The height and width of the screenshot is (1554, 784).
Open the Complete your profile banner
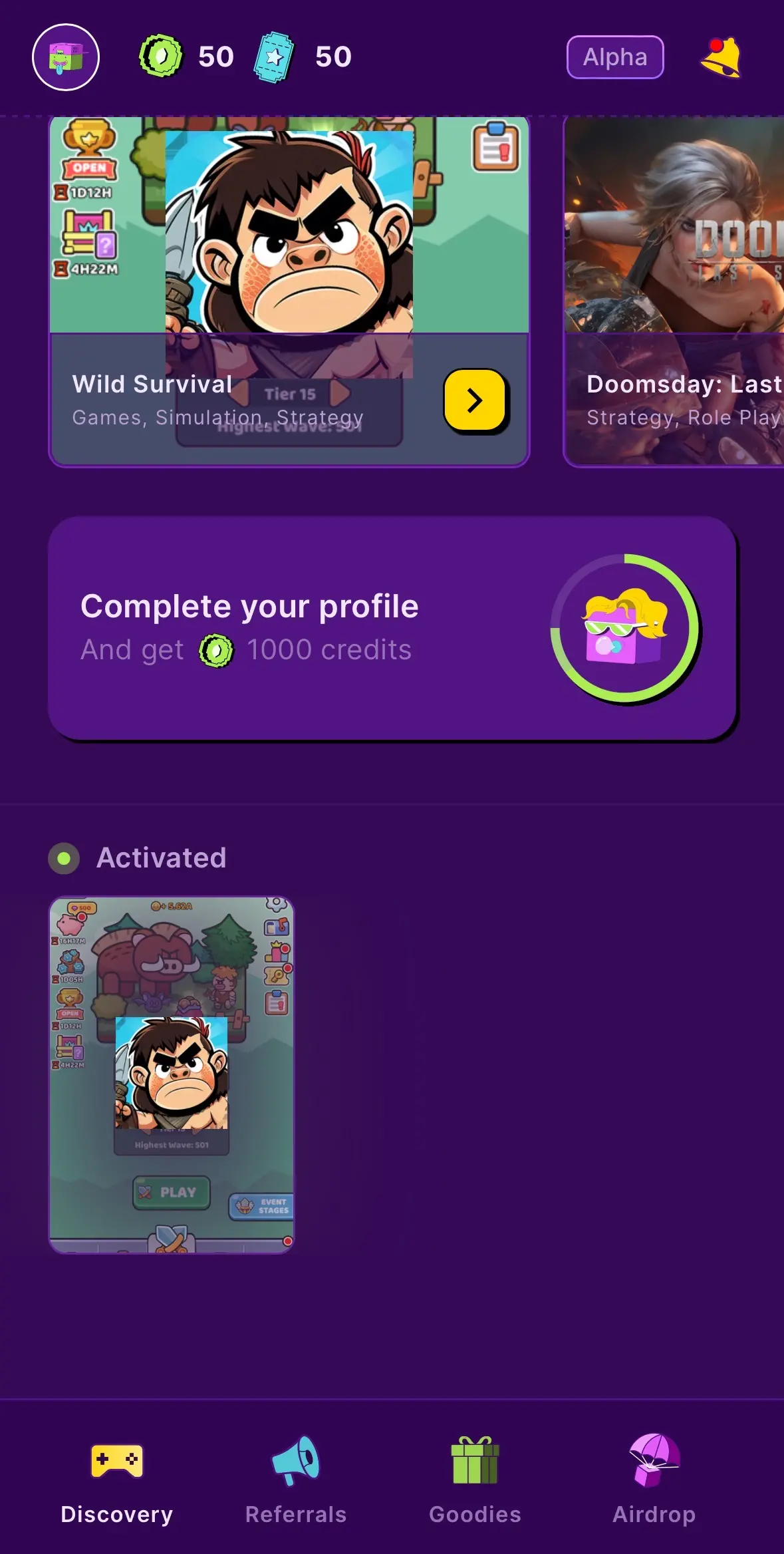(x=392, y=628)
